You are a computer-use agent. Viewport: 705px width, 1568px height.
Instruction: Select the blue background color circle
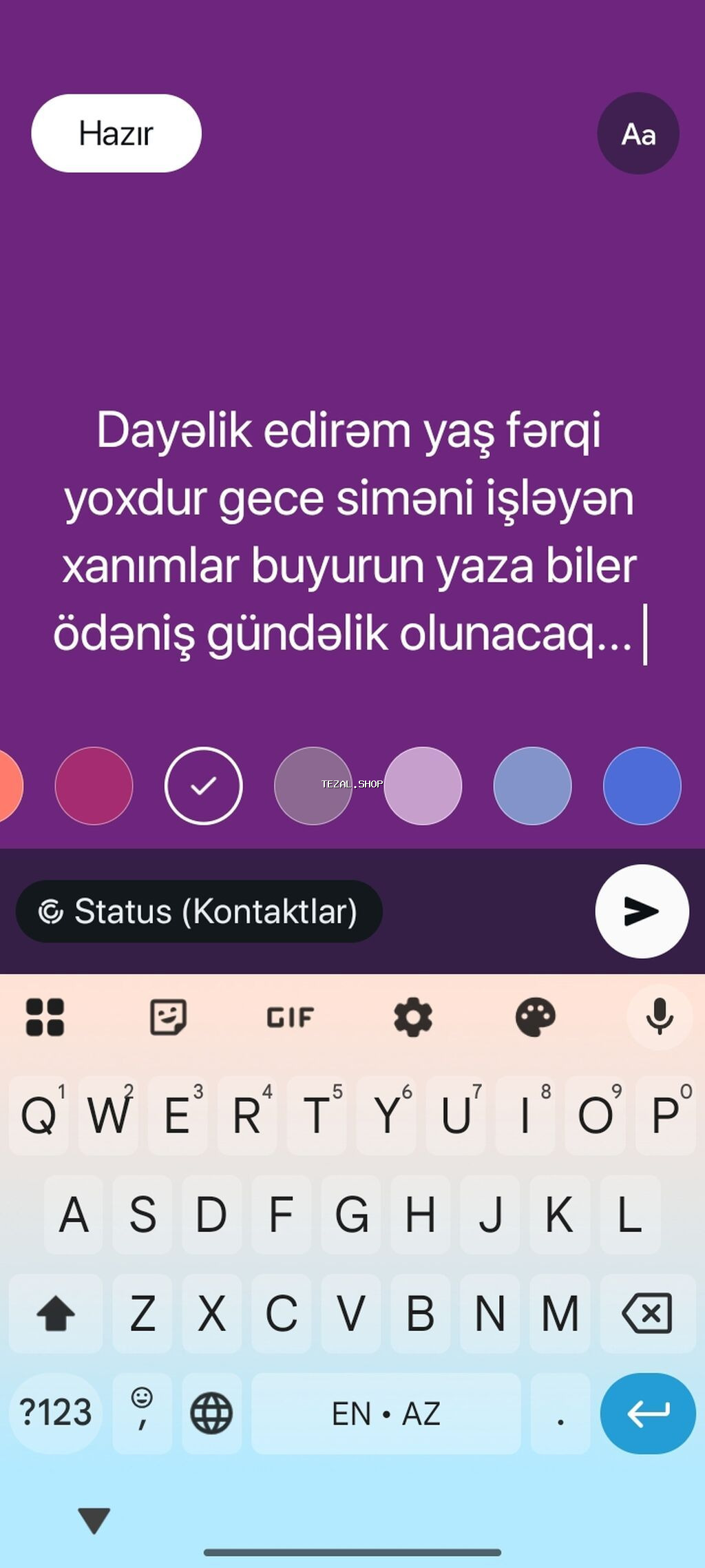[x=642, y=786]
